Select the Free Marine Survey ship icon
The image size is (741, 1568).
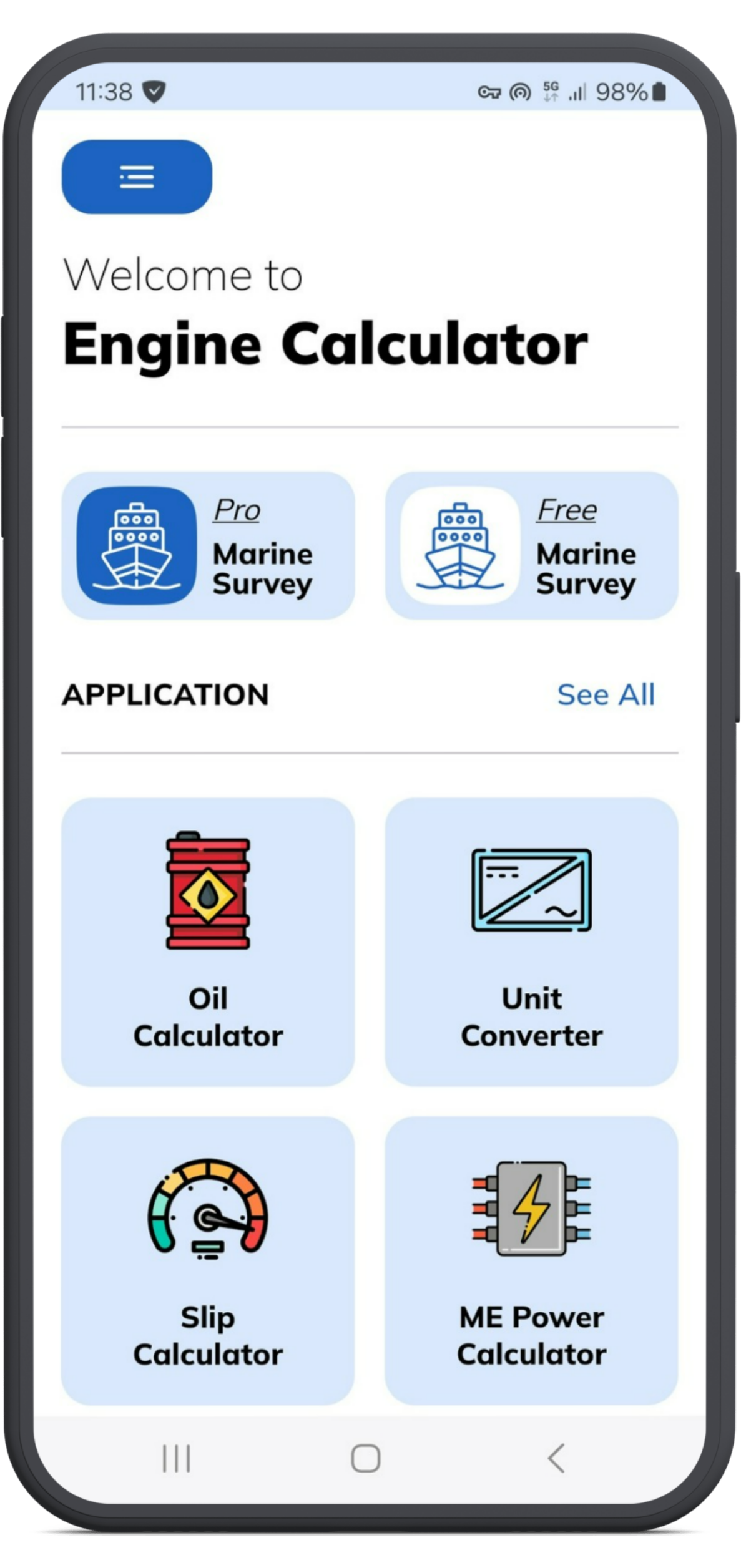pyautogui.click(x=461, y=545)
